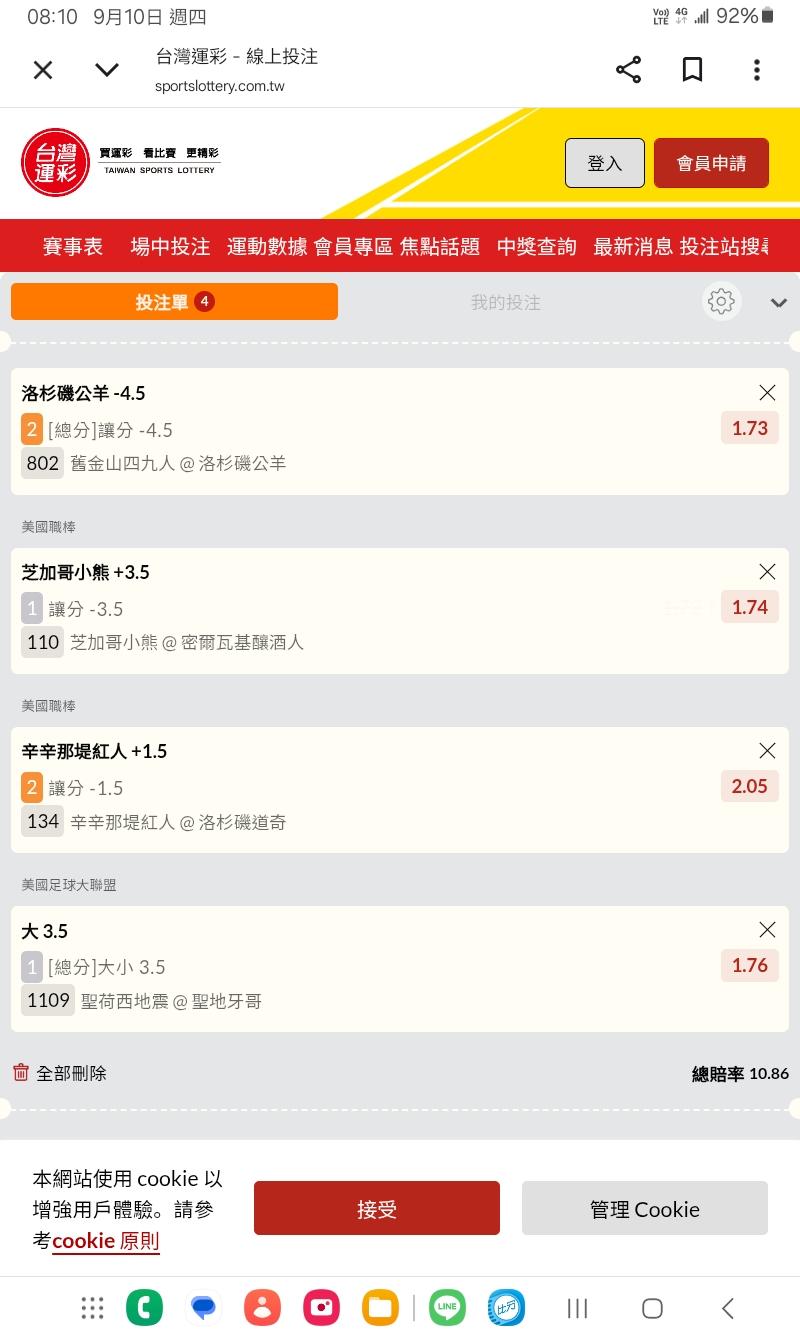Screen dimensions: 800x1340
Task: Remove the 洛杉磯公羊 -4.5 bet
Action: (767, 392)
